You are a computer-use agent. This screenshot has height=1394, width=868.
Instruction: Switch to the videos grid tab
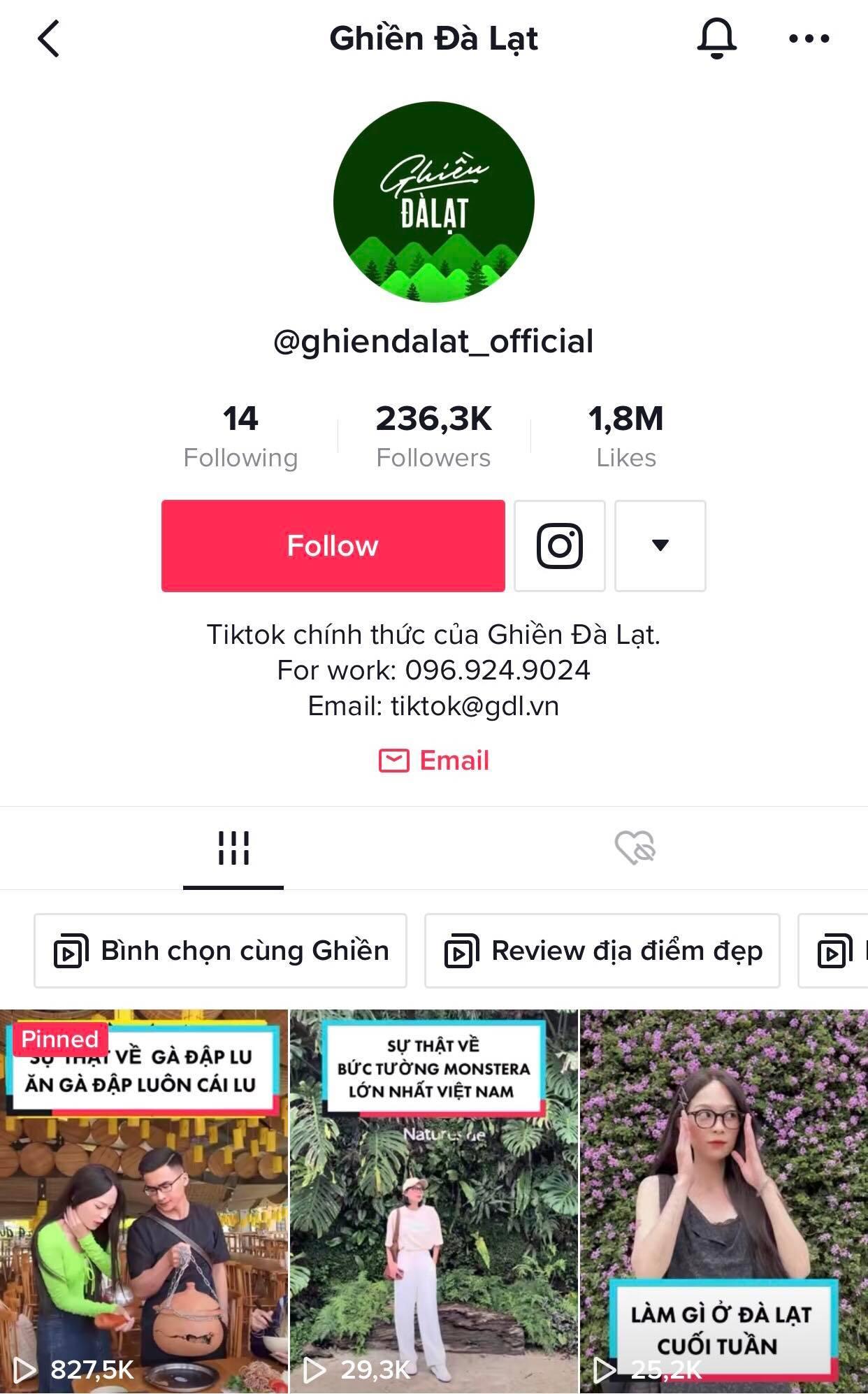click(233, 848)
